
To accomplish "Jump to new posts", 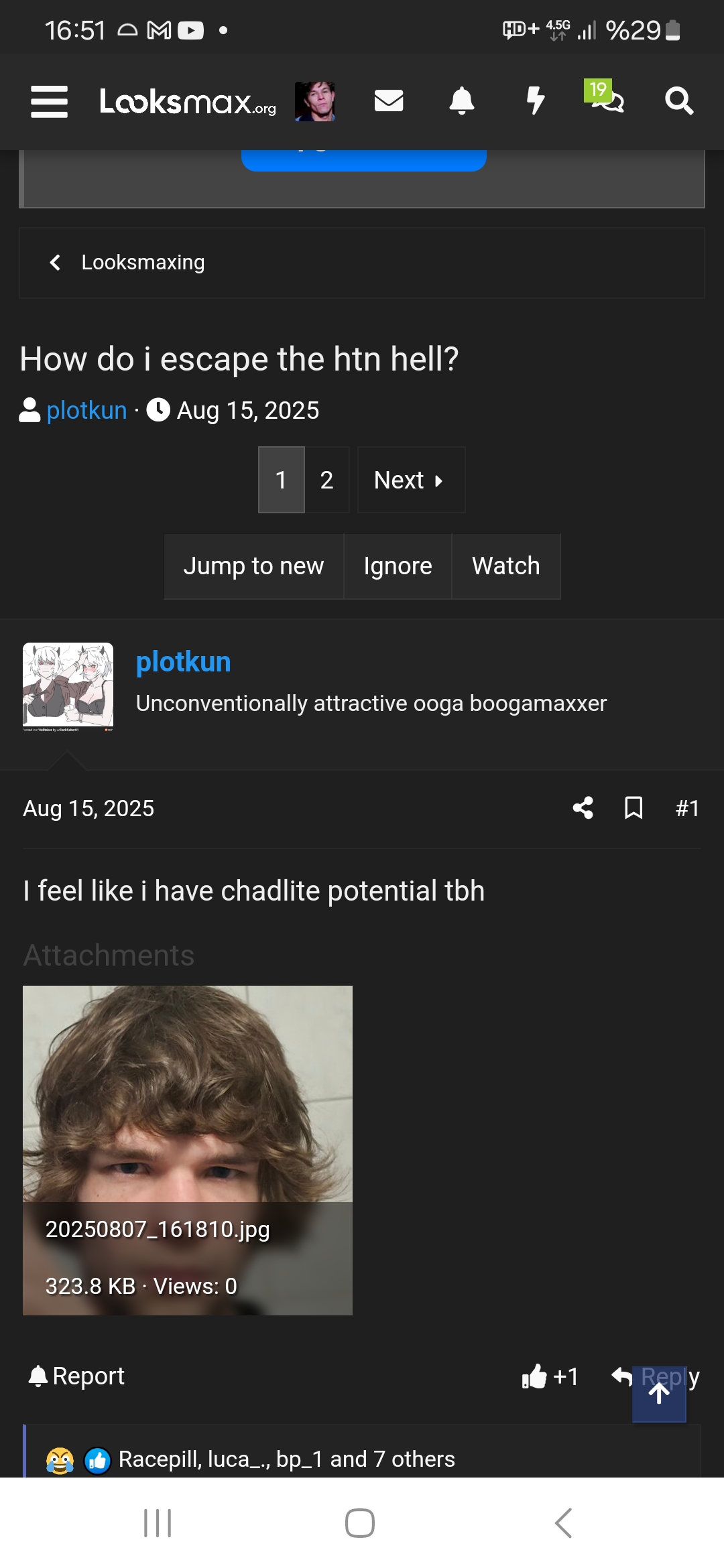I will (253, 566).
